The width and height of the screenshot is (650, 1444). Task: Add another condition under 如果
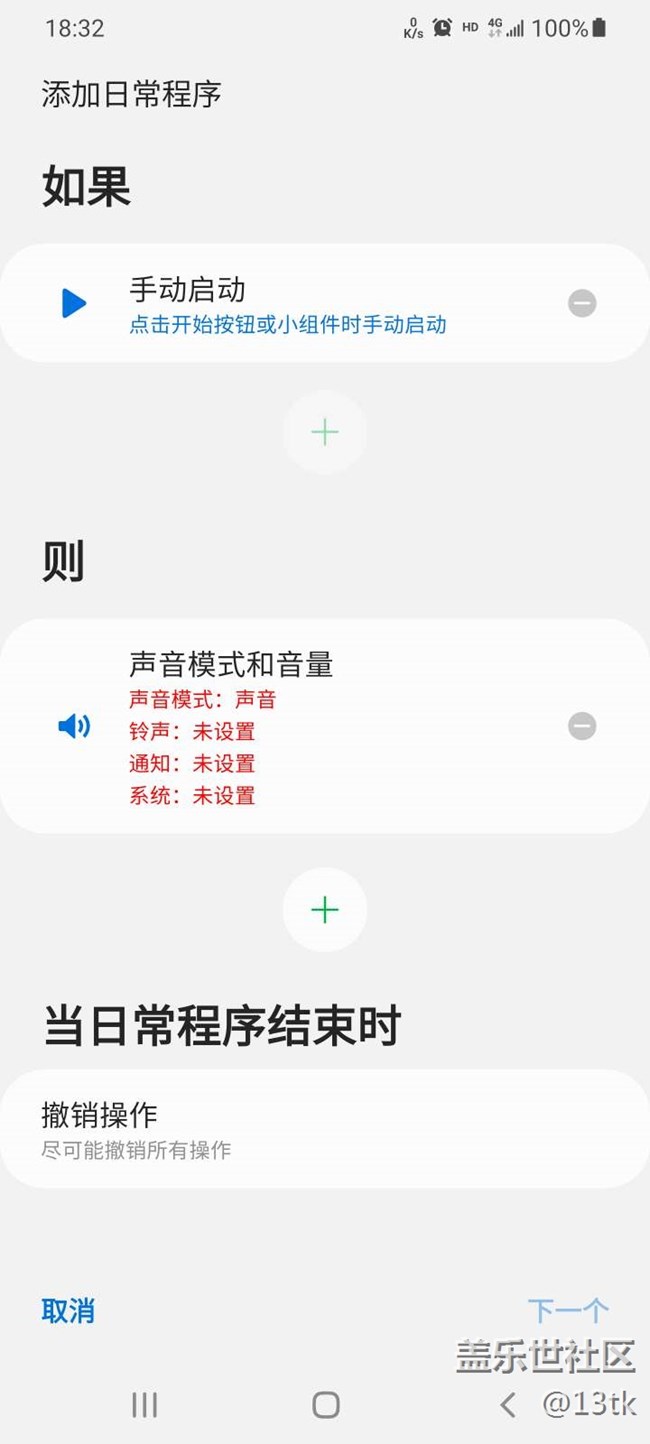(x=324, y=432)
